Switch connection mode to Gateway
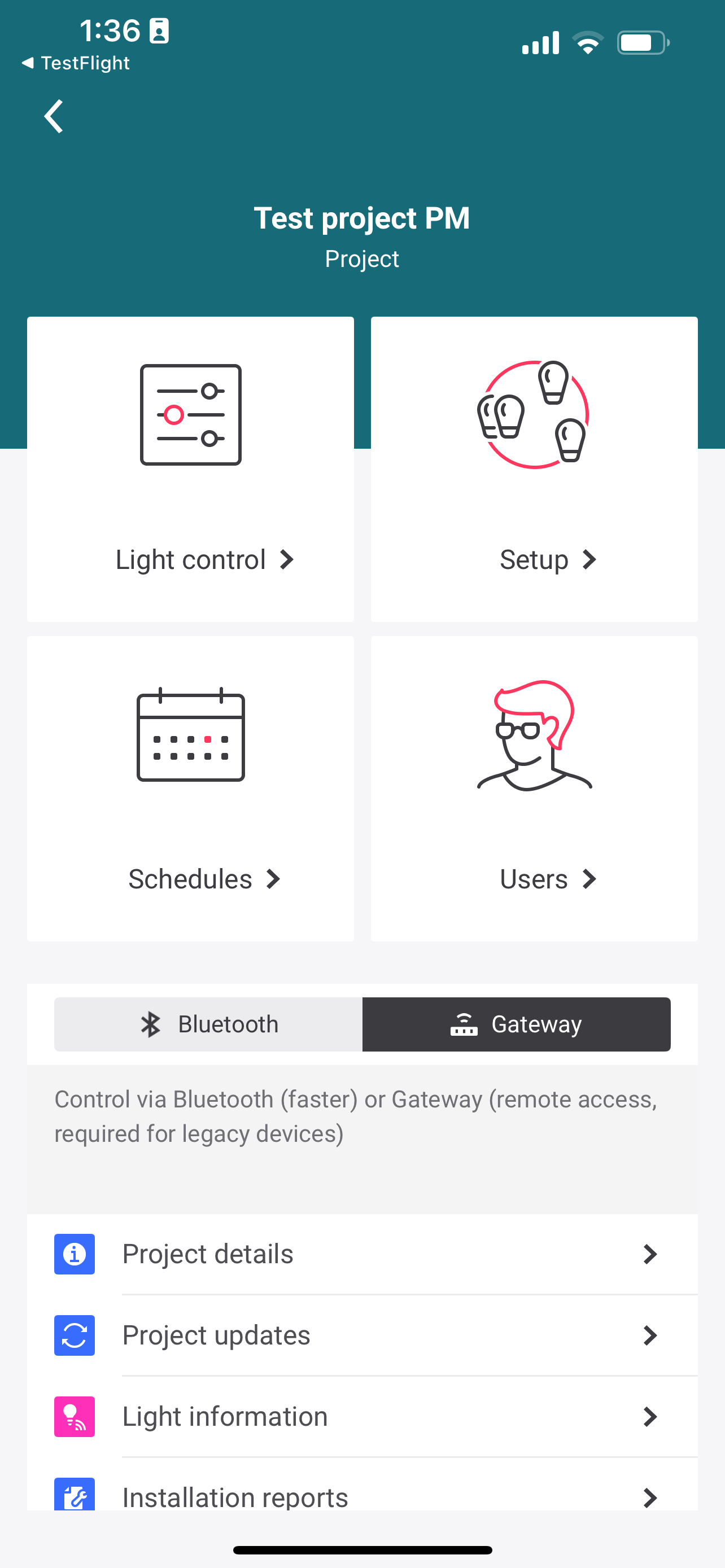The height and width of the screenshot is (1568, 725). coord(517,1024)
